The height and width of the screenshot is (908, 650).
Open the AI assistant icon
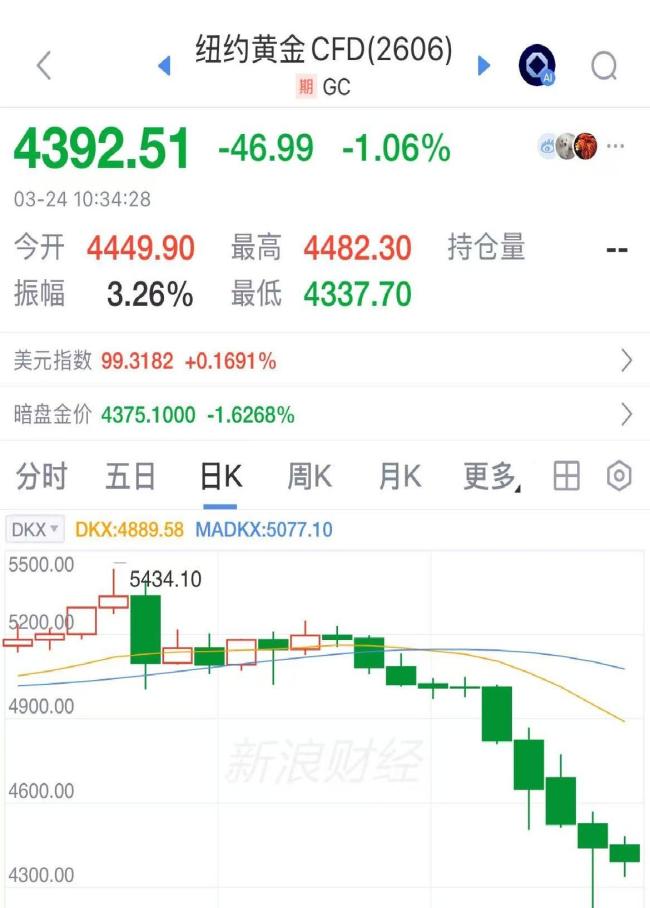pos(536,66)
